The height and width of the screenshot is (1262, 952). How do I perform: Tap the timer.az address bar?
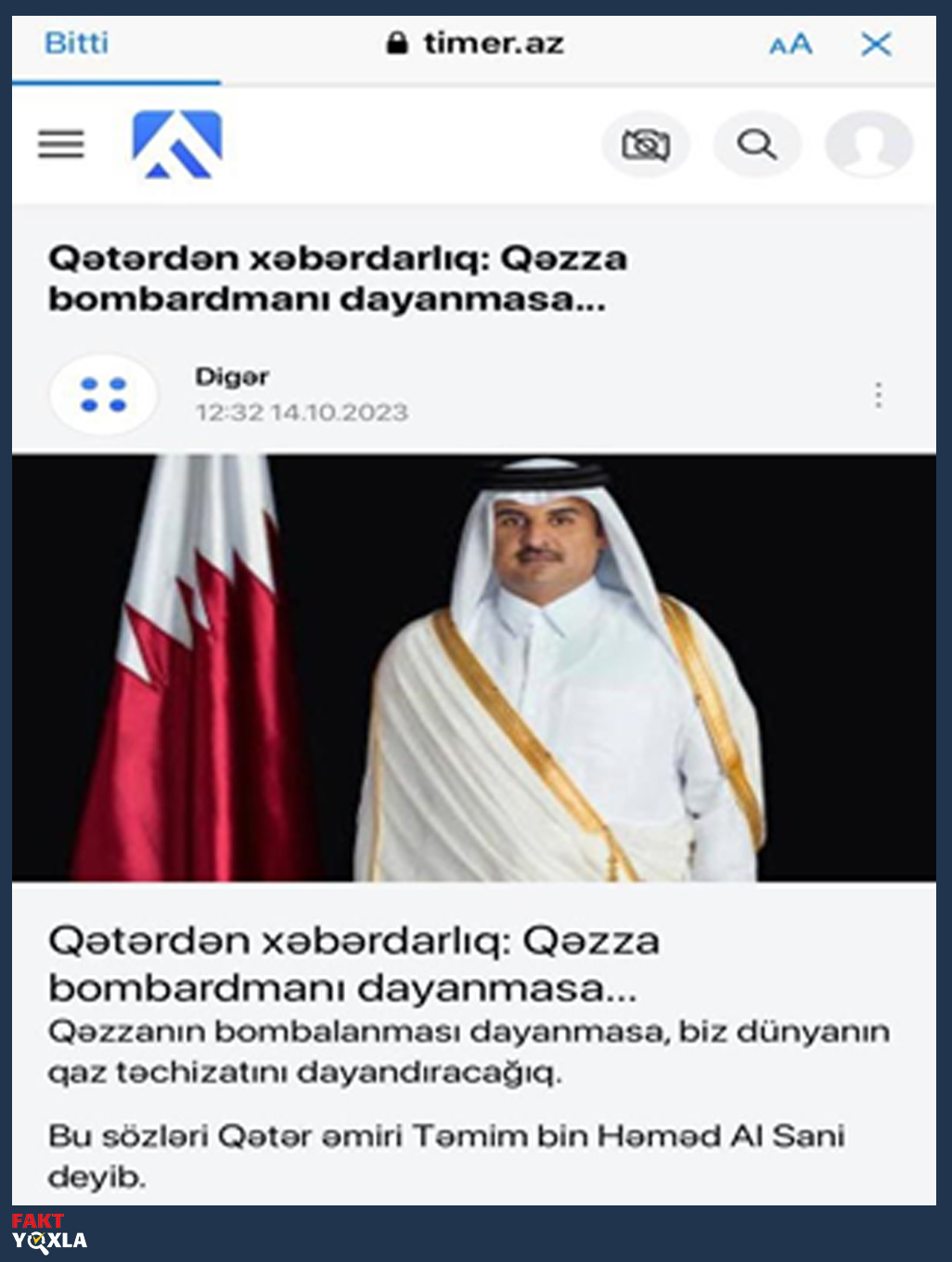tap(476, 43)
